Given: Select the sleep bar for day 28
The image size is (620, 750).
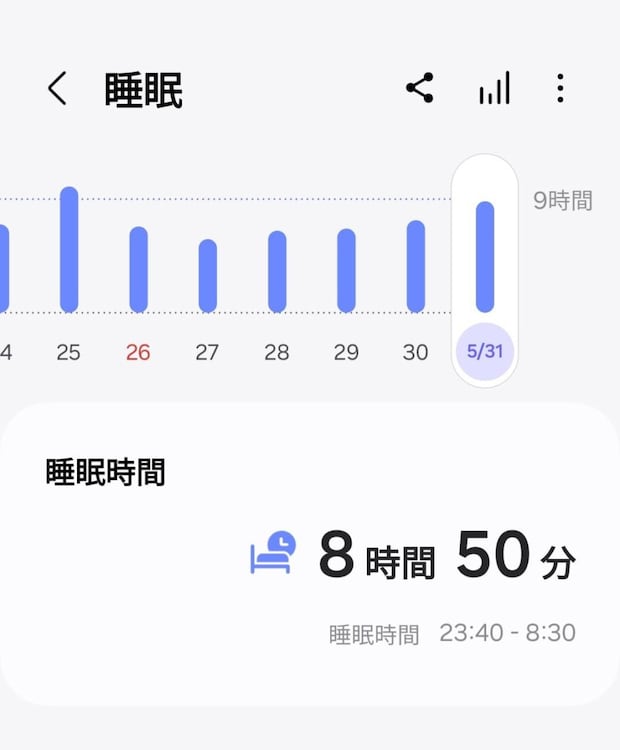Looking at the screenshot, I should pyautogui.click(x=277, y=272).
